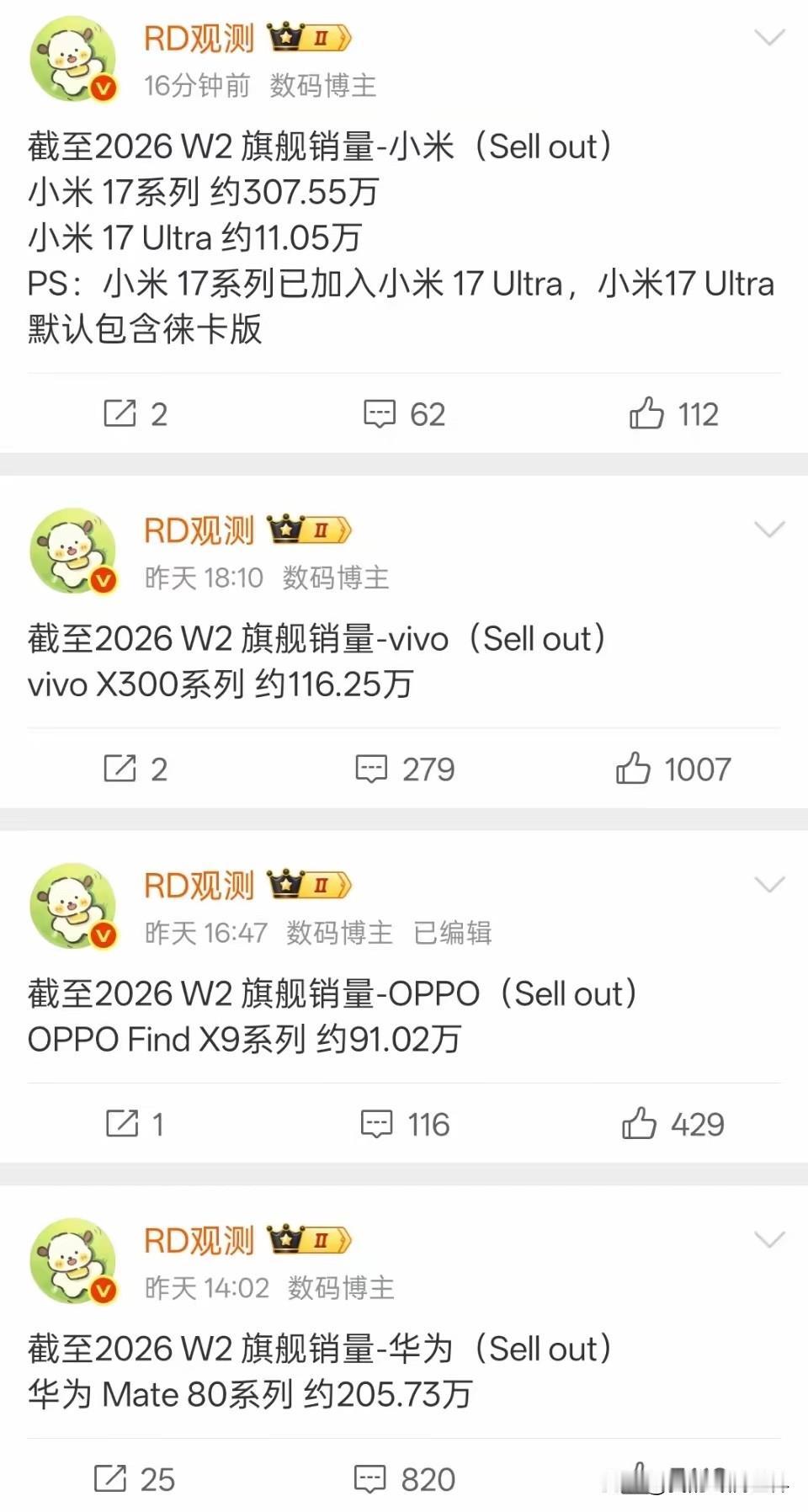Expand the chevron menu on the Xiaomi post
The image size is (808, 1512).
point(768,38)
